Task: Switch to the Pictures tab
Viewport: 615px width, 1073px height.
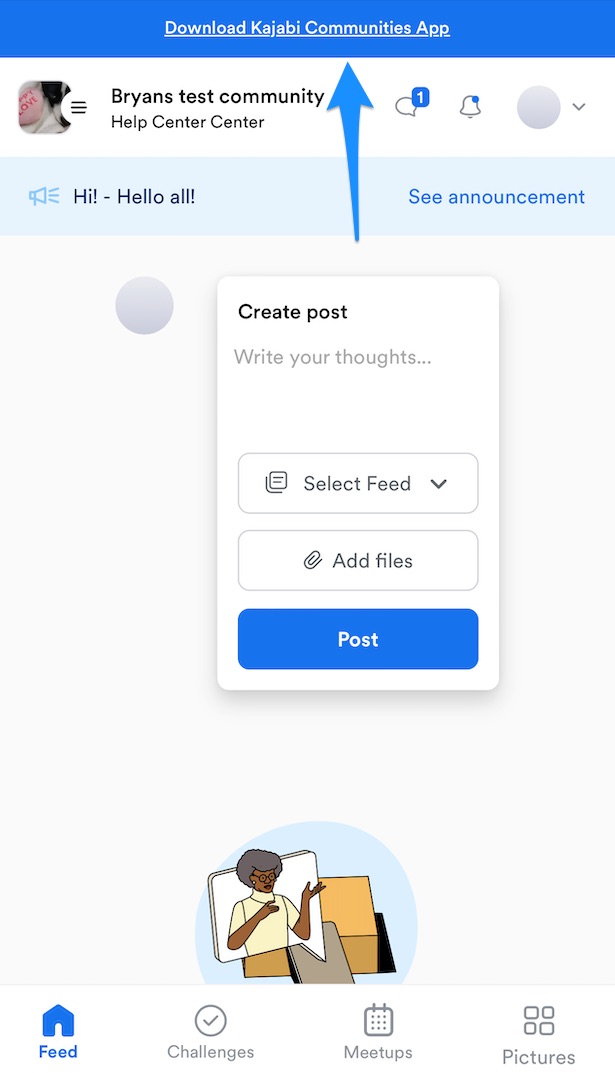Action: click(x=538, y=1035)
